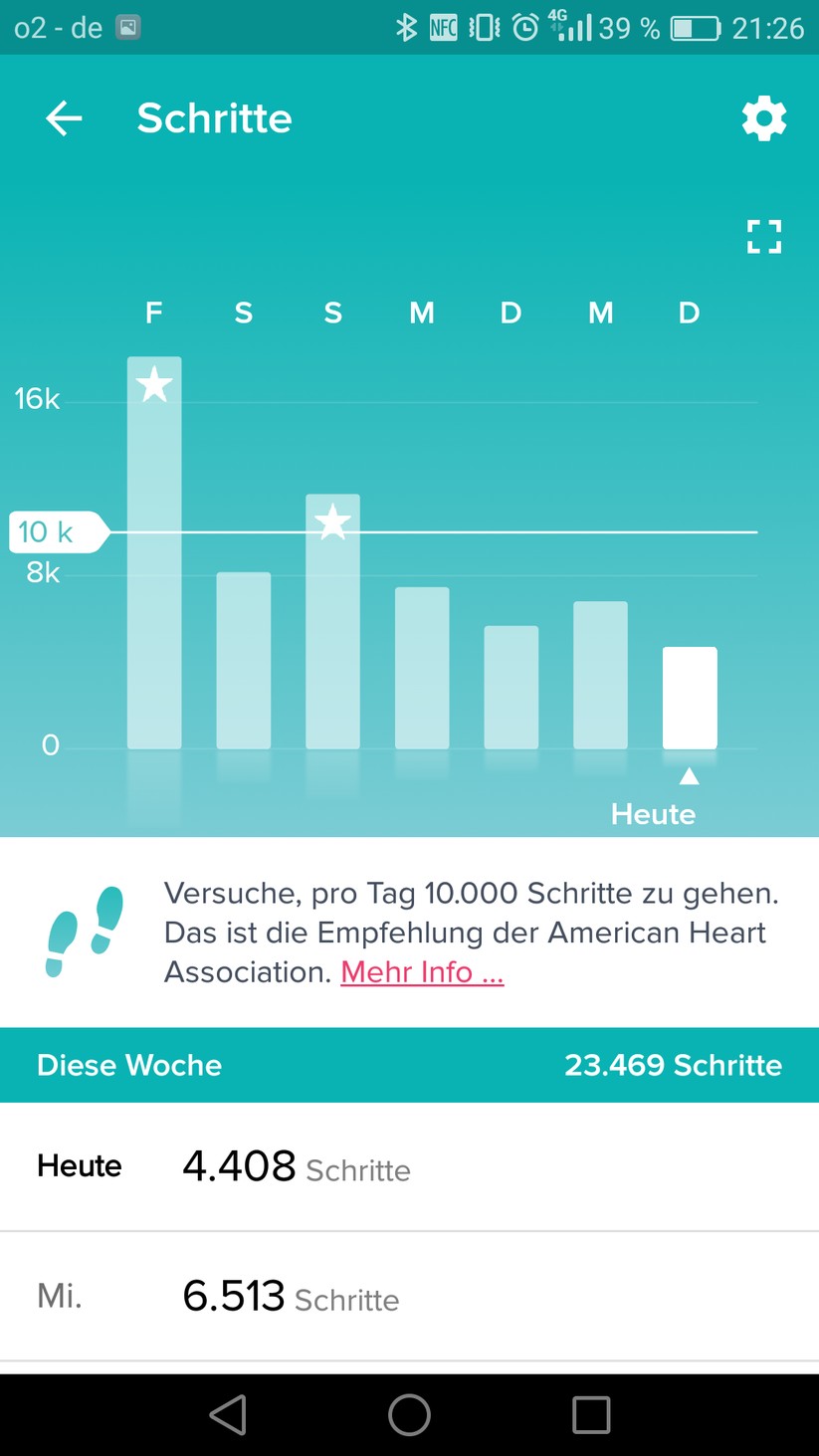
Task: Click the back arrow to leave Schritte view
Action: coord(63,117)
